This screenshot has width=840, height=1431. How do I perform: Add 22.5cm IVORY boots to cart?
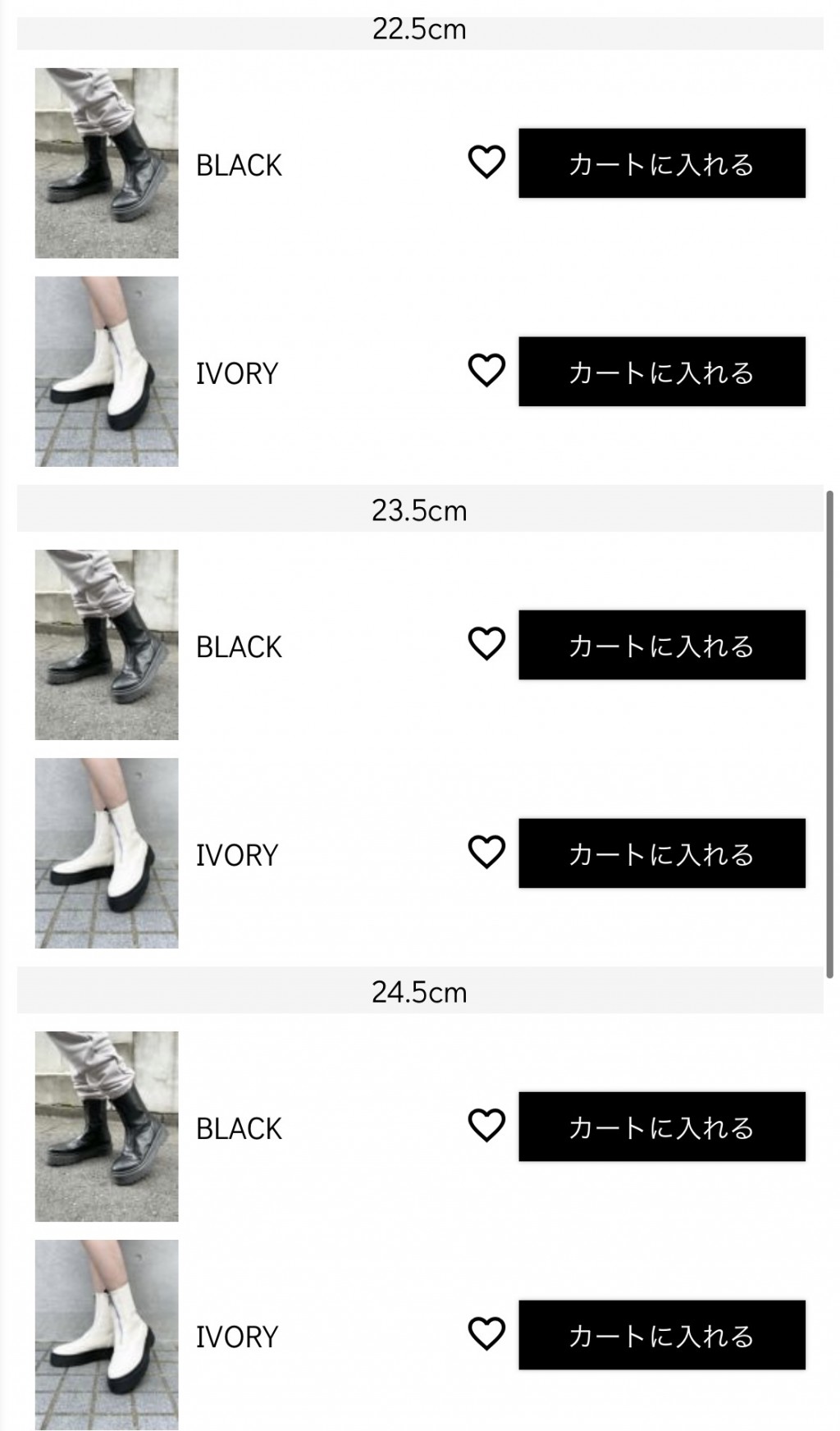tap(661, 372)
